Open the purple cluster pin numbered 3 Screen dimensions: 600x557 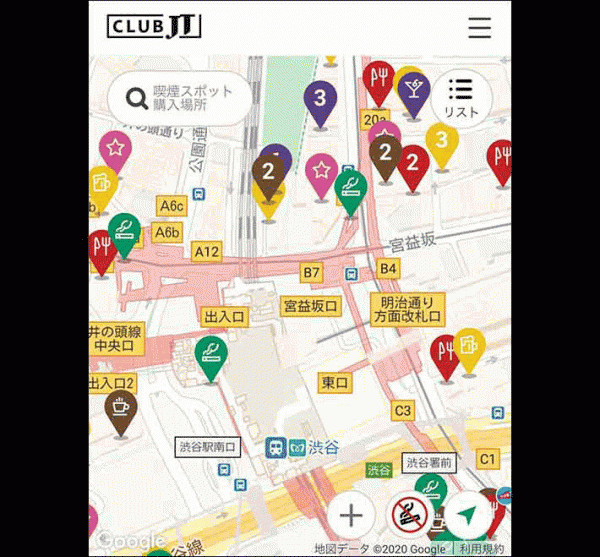[320, 99]
